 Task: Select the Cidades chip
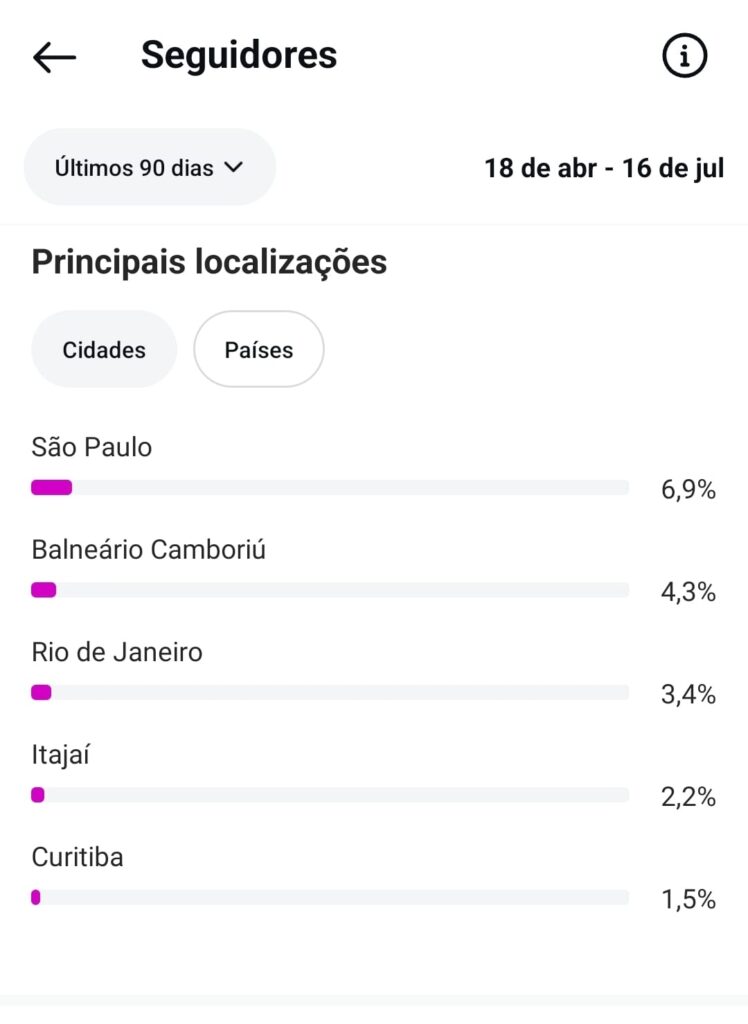pos(104,350)
